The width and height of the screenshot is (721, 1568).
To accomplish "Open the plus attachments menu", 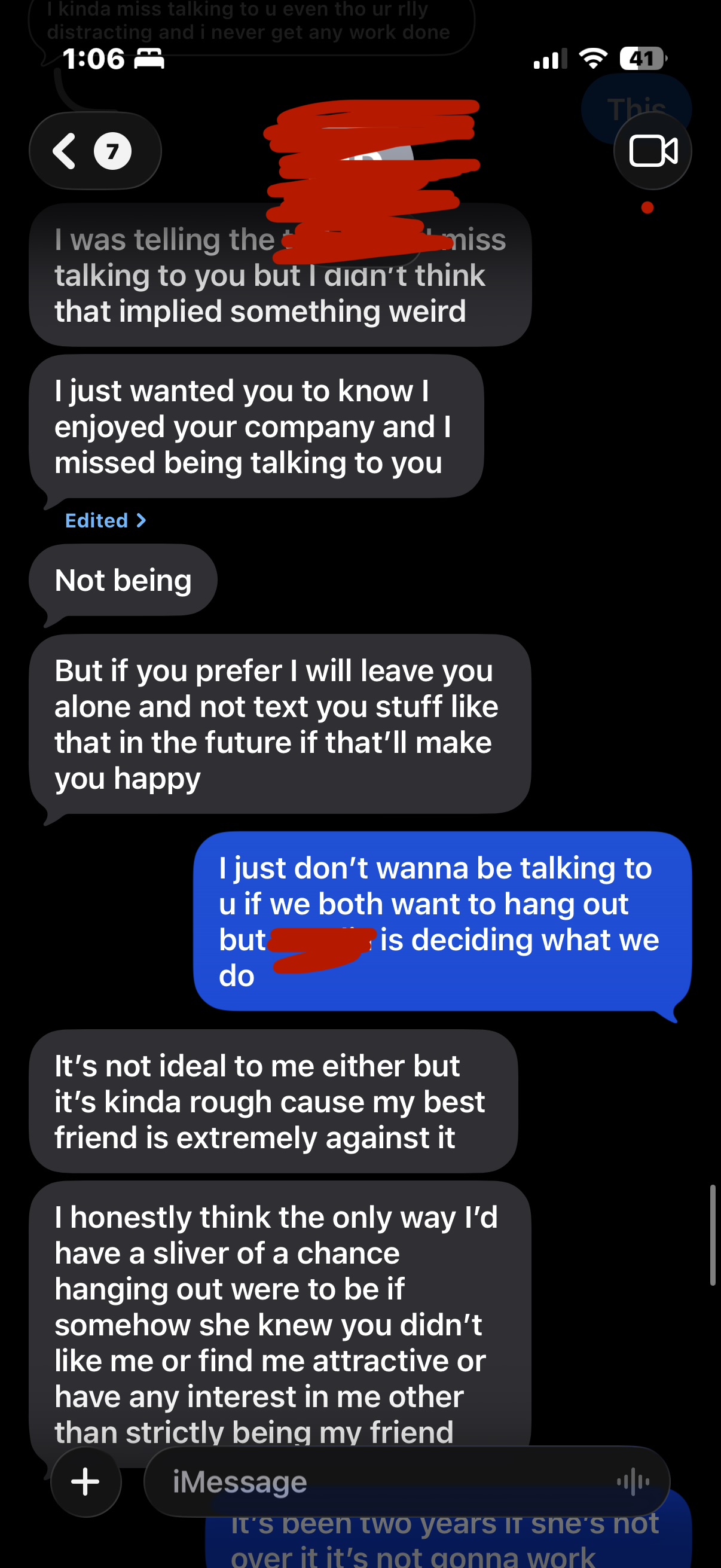I will pyautogui.click(x=85, y=1481).
